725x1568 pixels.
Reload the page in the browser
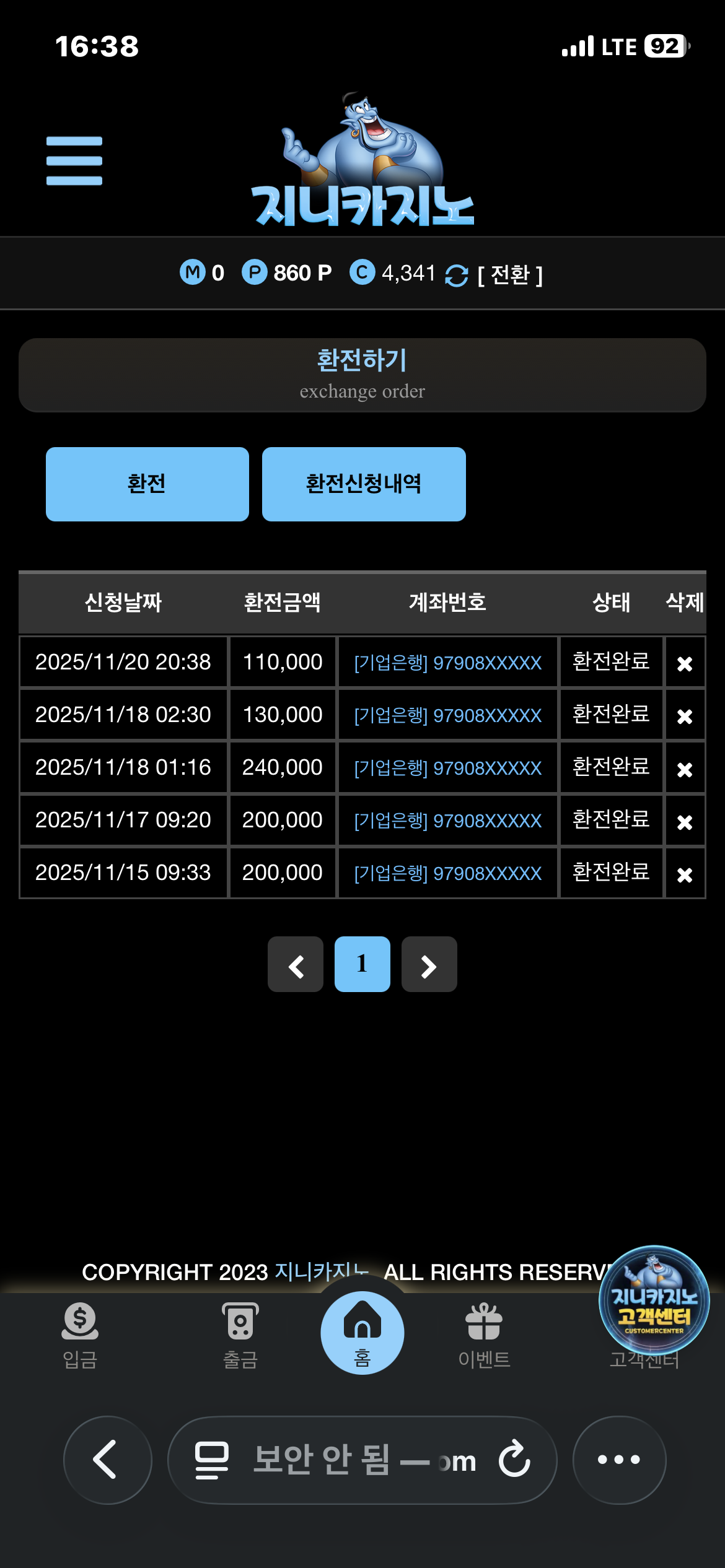(x=514, y=1459)
